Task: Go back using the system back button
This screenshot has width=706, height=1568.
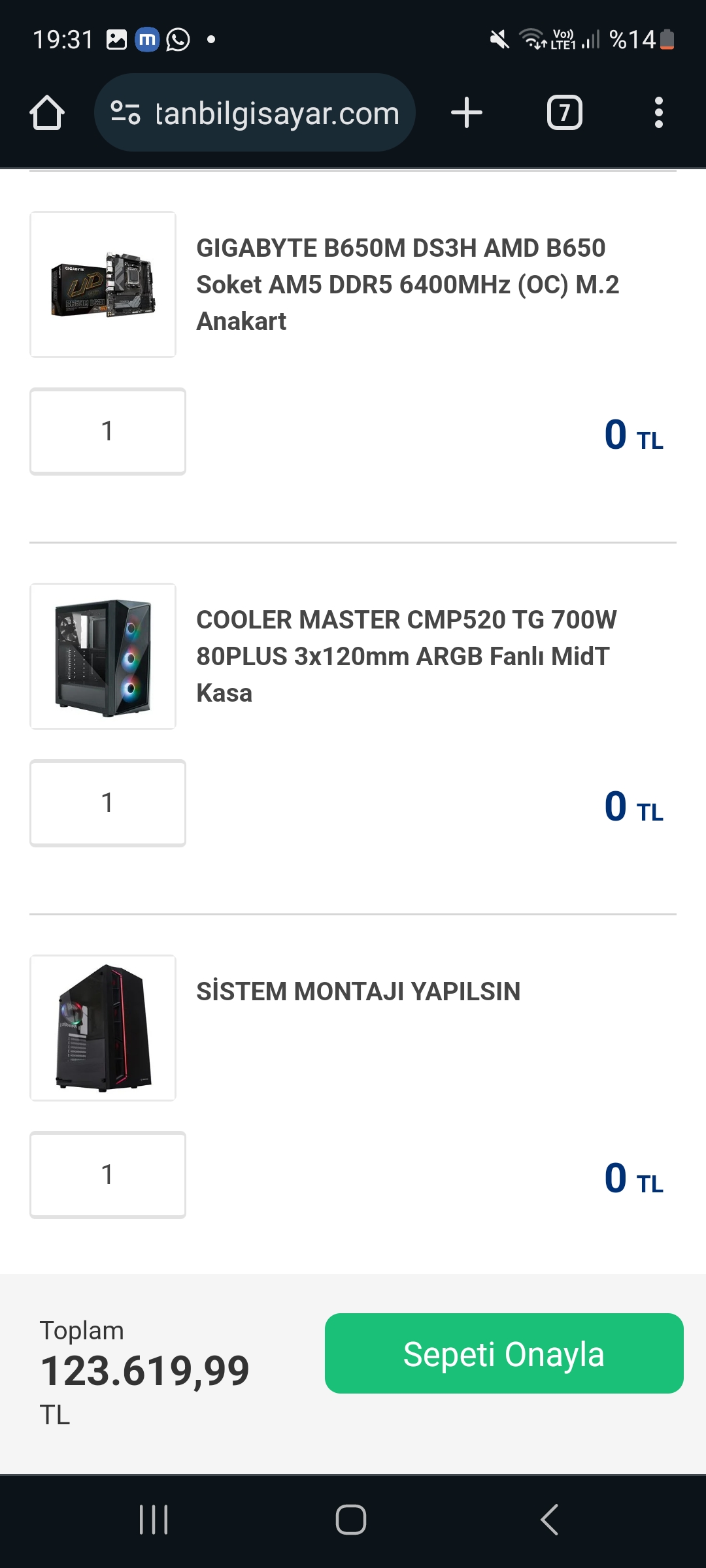Action: click(550, 1519)
